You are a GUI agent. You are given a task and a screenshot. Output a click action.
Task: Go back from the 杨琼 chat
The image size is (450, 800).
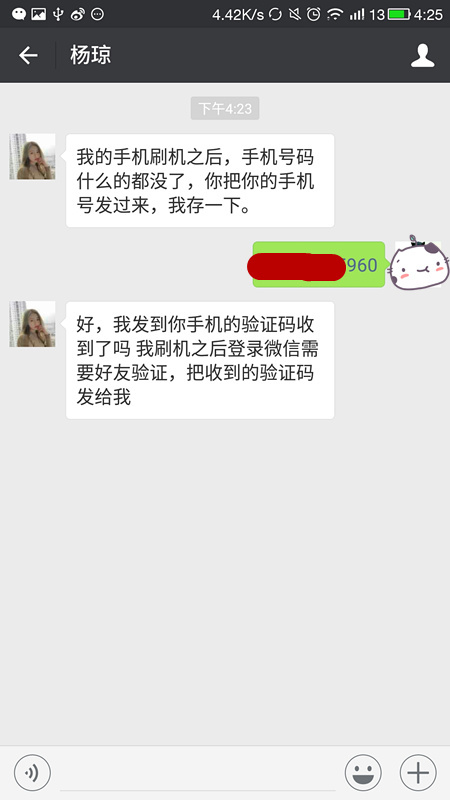point(28,55)
